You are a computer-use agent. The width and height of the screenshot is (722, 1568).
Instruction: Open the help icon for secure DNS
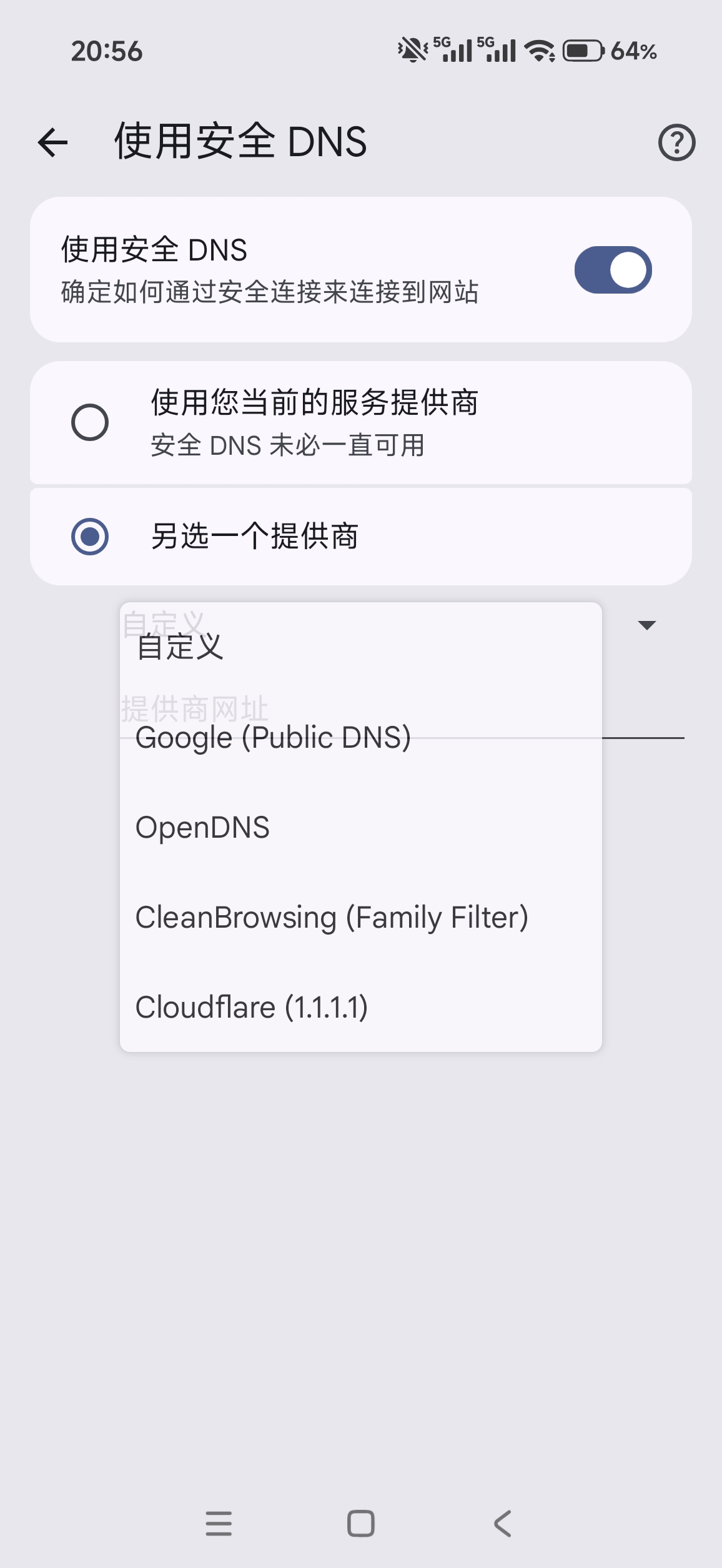click(676, 142)
